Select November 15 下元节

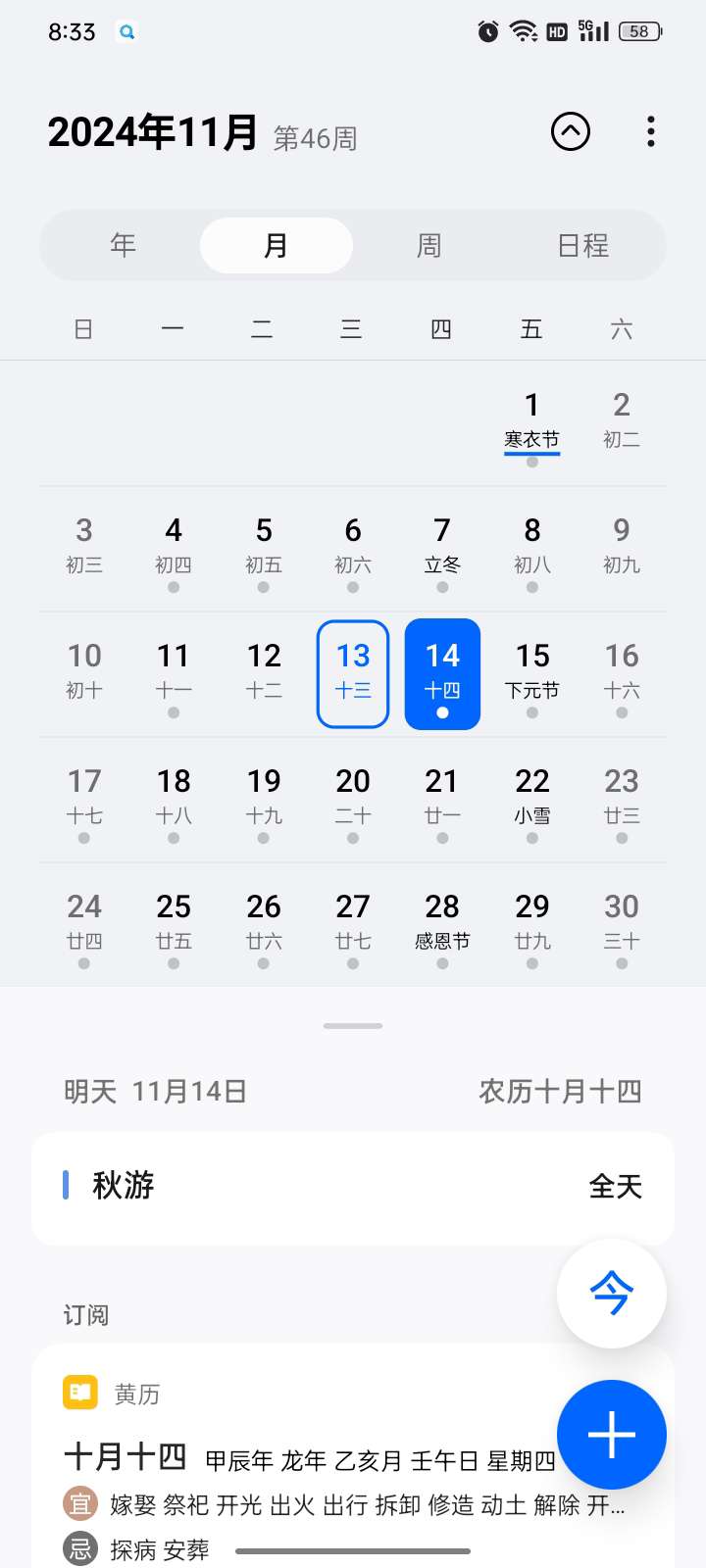pos(531,674)
